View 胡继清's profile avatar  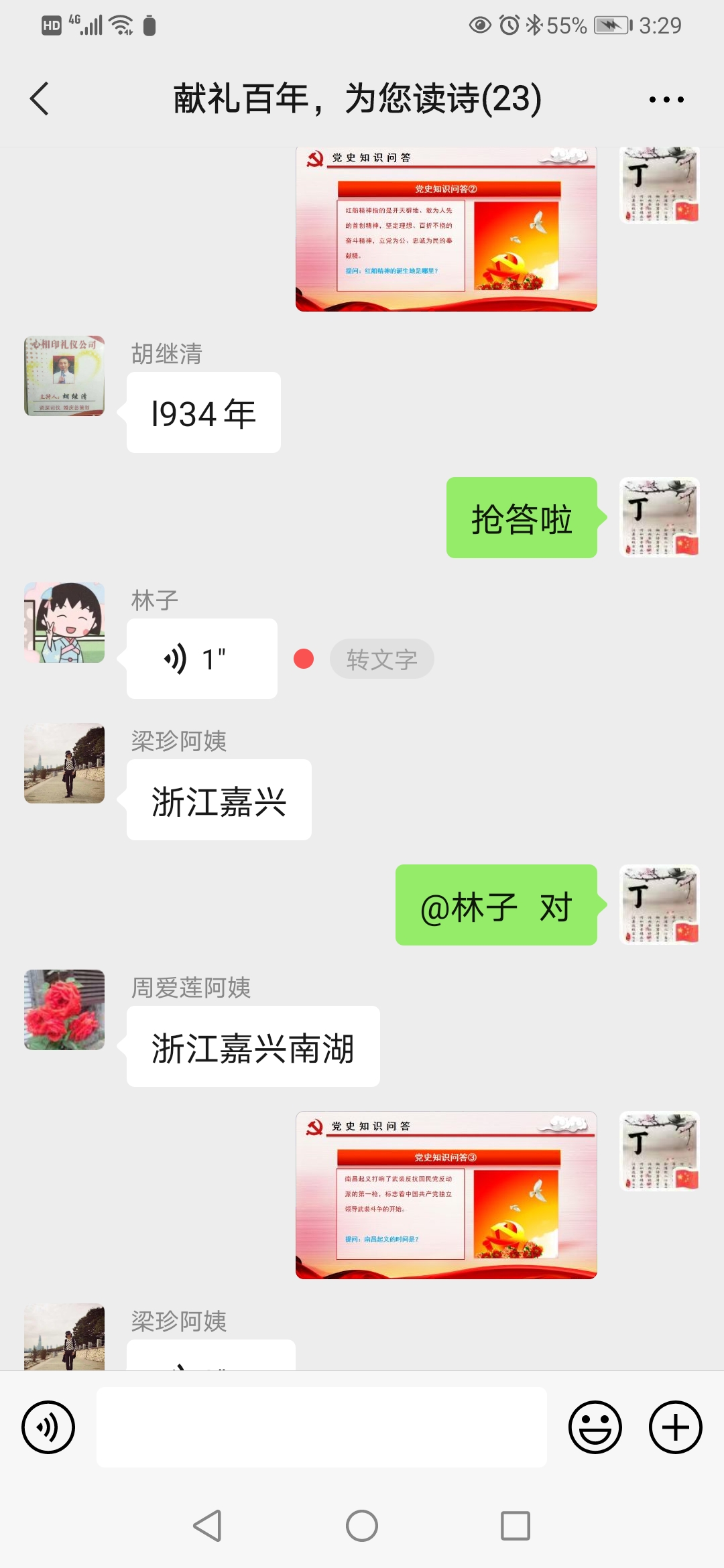(x=64, y=376)
